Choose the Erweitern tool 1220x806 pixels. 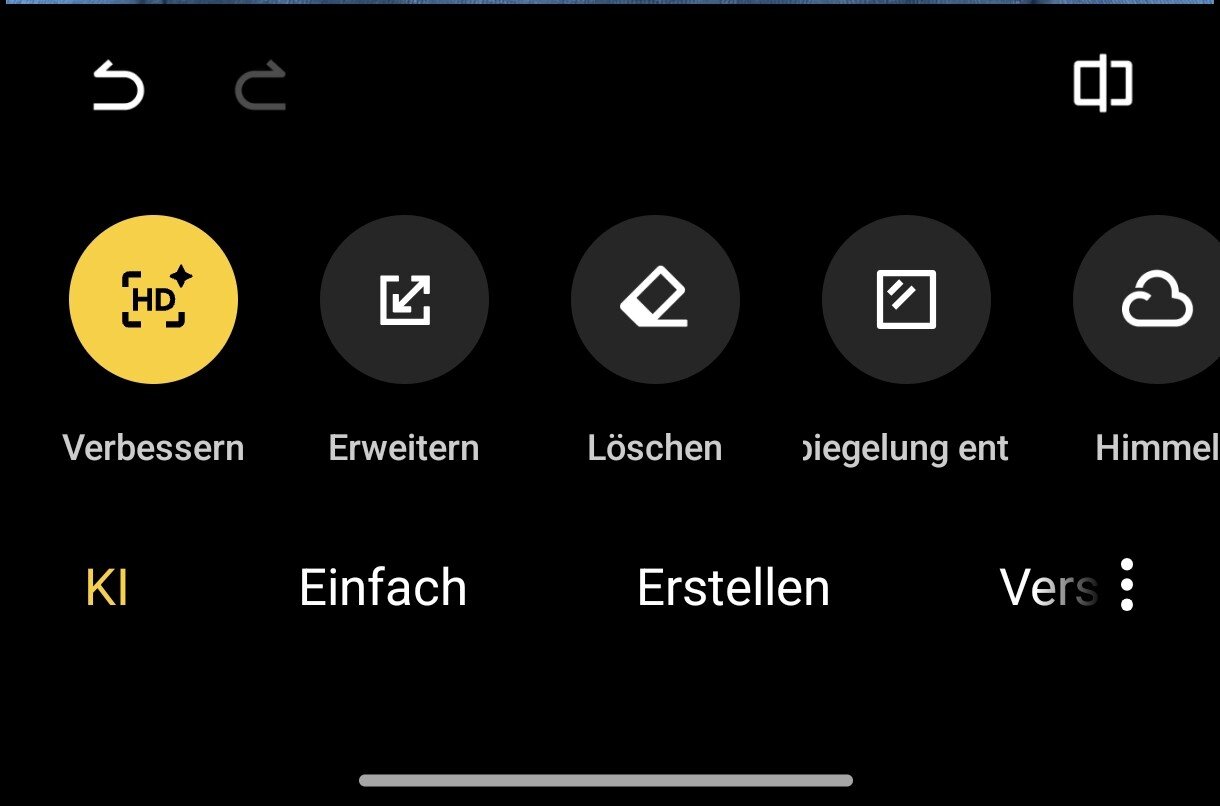tap(404, 300)
